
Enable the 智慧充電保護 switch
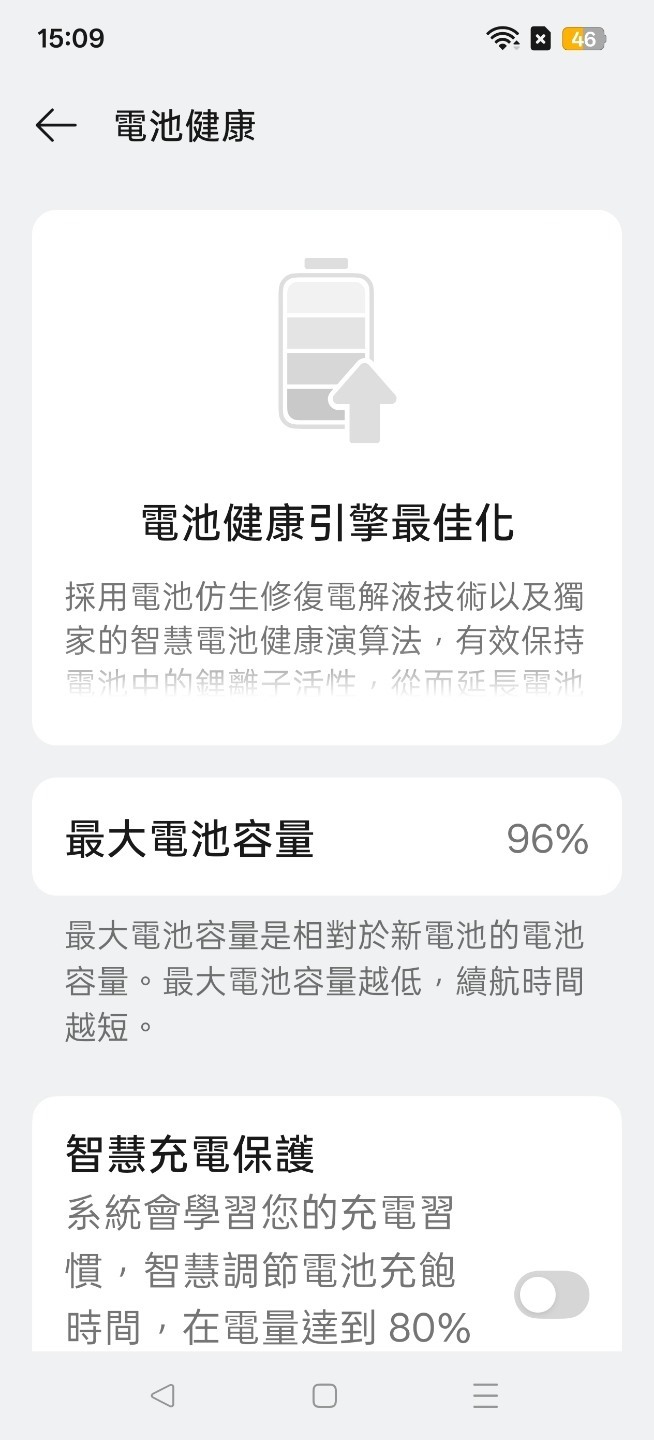coord(551,1295)
